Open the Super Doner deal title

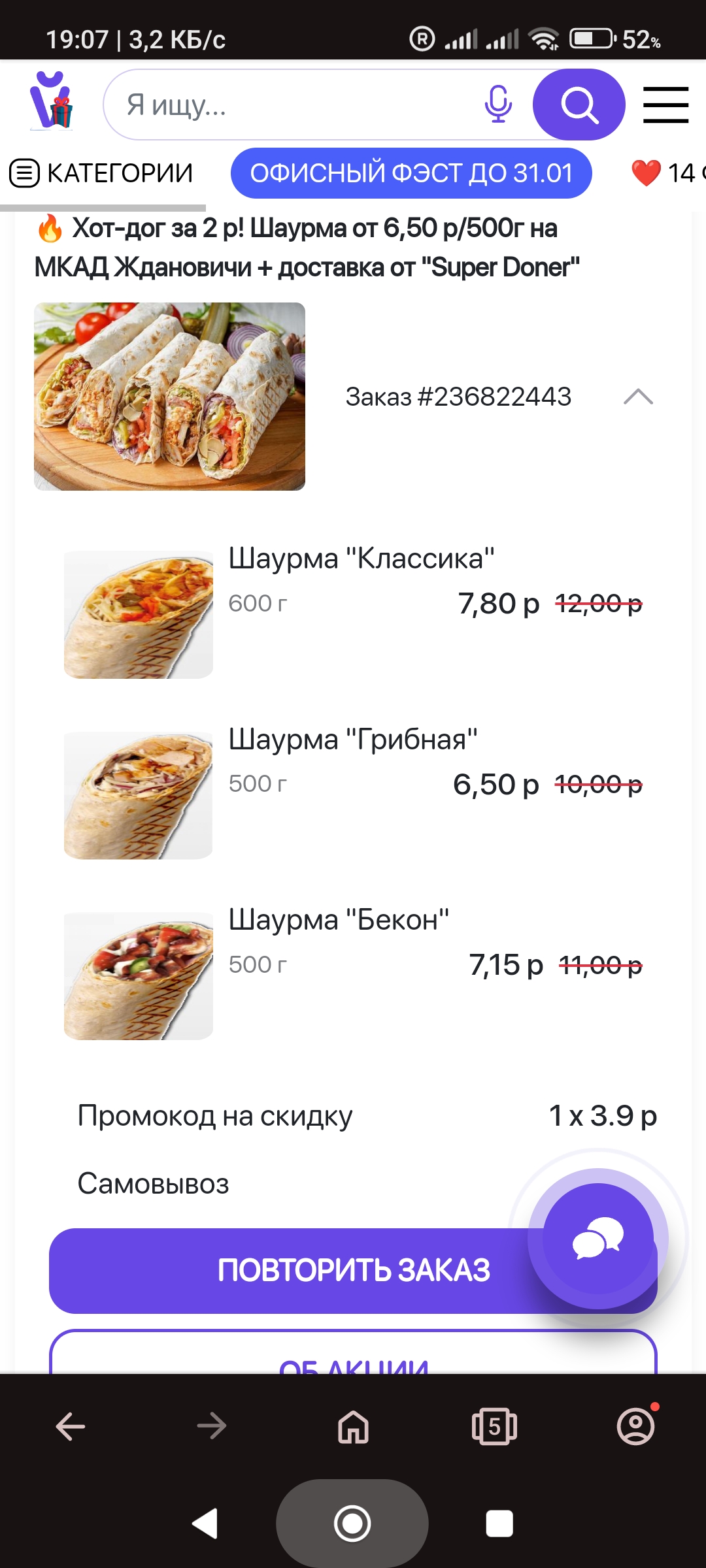pos(307,248)
